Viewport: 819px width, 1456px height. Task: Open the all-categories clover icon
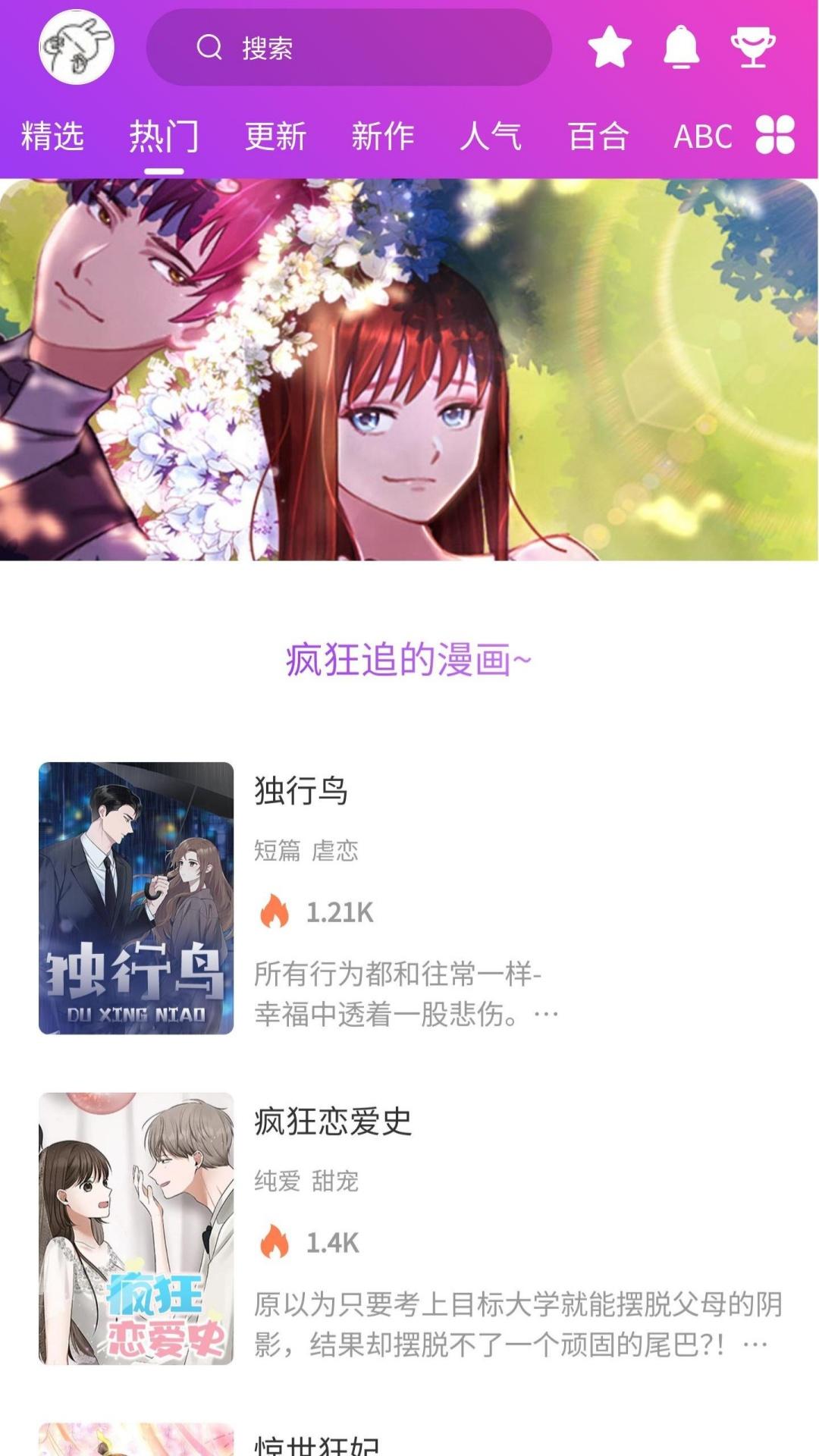point(775,135)
